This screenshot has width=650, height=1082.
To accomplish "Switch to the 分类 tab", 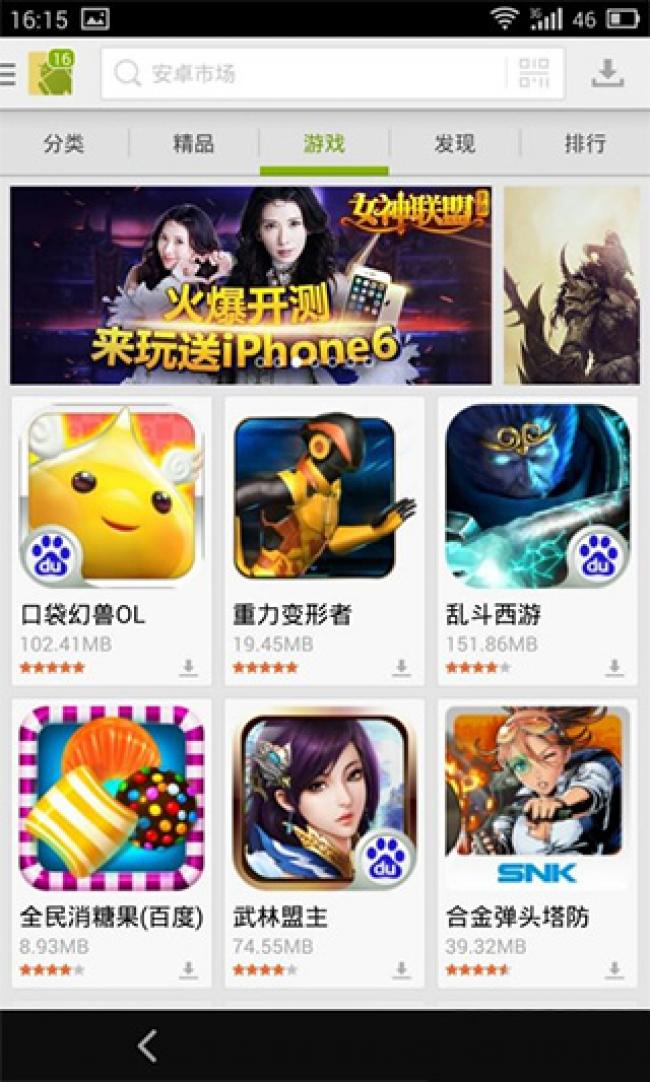I will [64, 144].
